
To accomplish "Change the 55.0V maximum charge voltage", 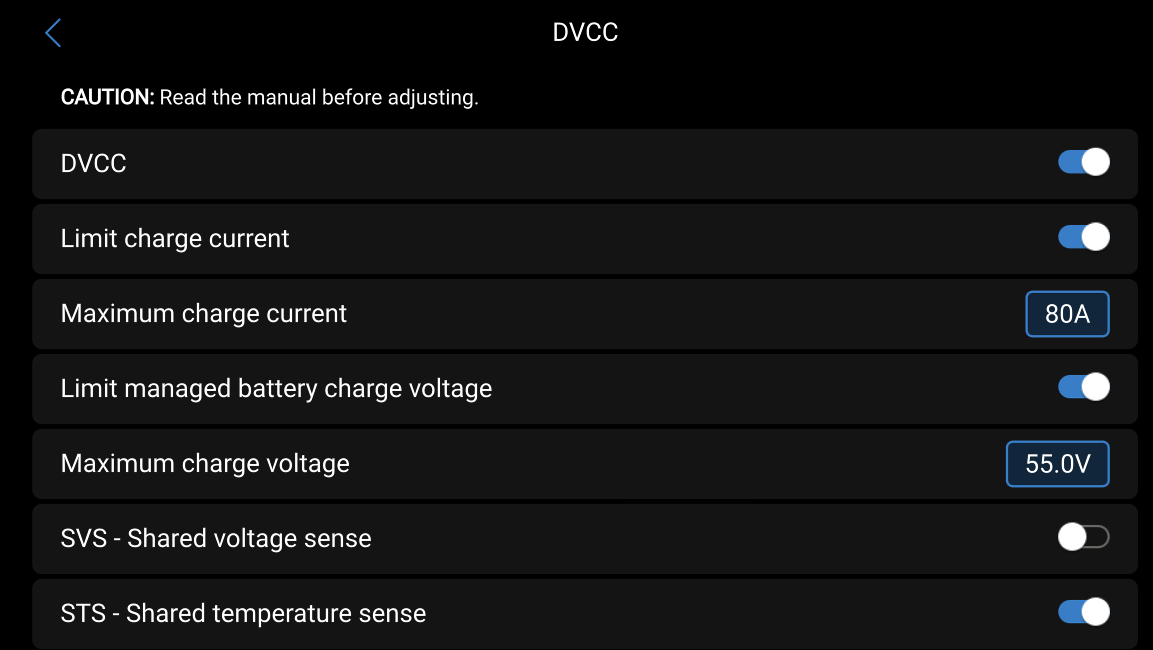I will pyautogui.click(x=1057, y=464).
